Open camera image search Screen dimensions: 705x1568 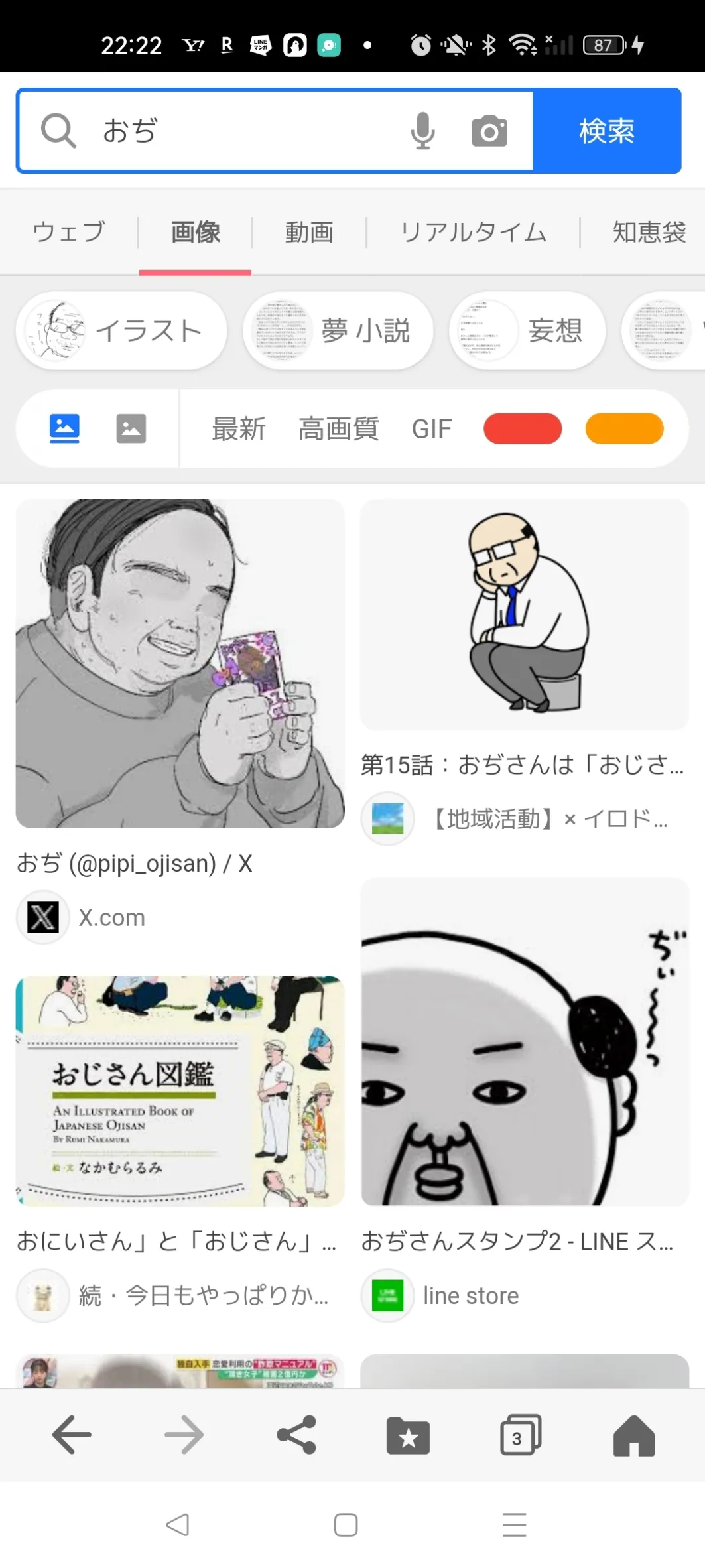(x=489, y=131)
